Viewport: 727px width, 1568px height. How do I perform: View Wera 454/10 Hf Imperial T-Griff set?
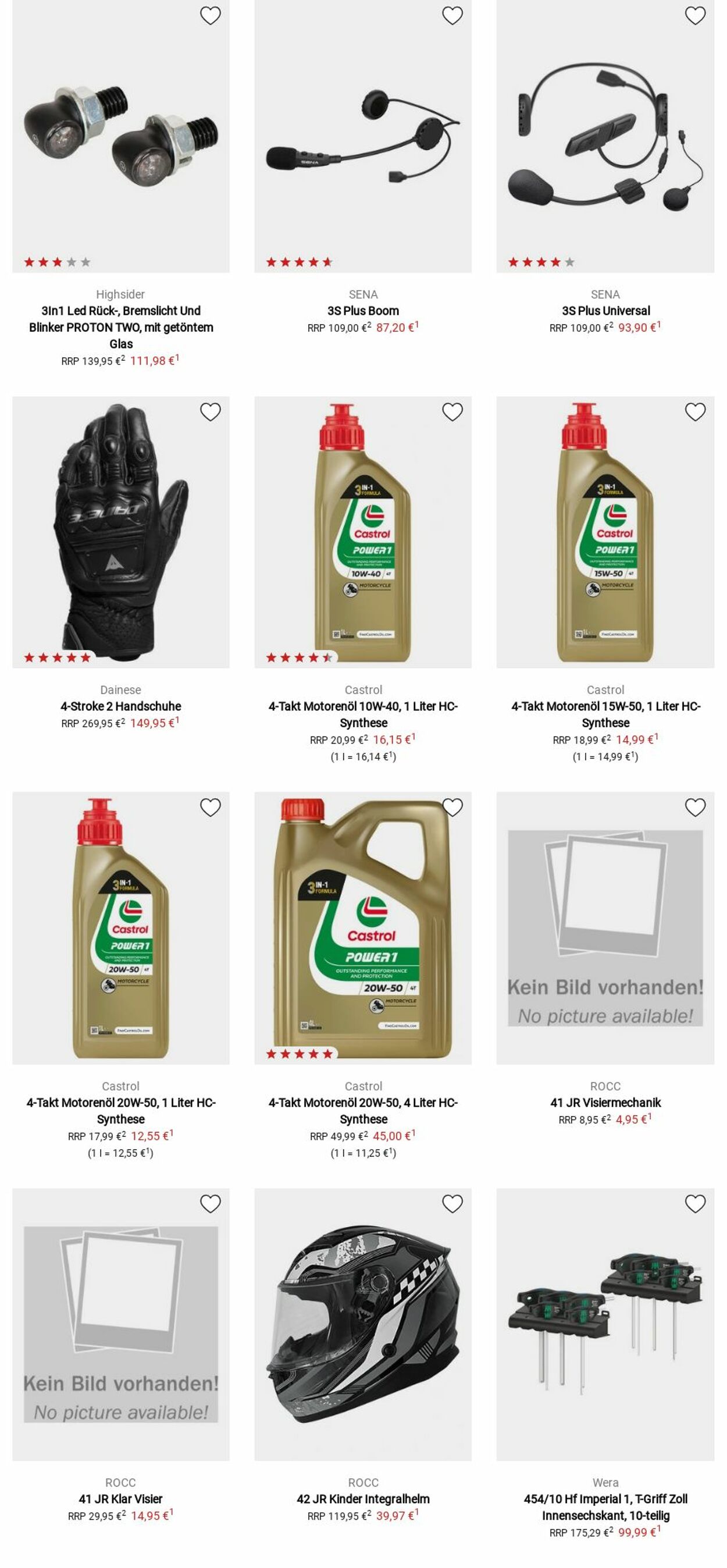coord(605,1506)
